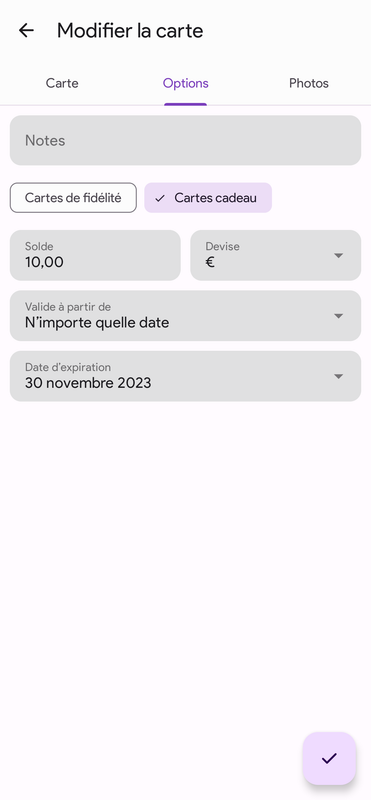Image resolution: width=371 pixels, height=800 pixels.
Task: Switch to the Carte tab
Action: (x=62, y=83)
